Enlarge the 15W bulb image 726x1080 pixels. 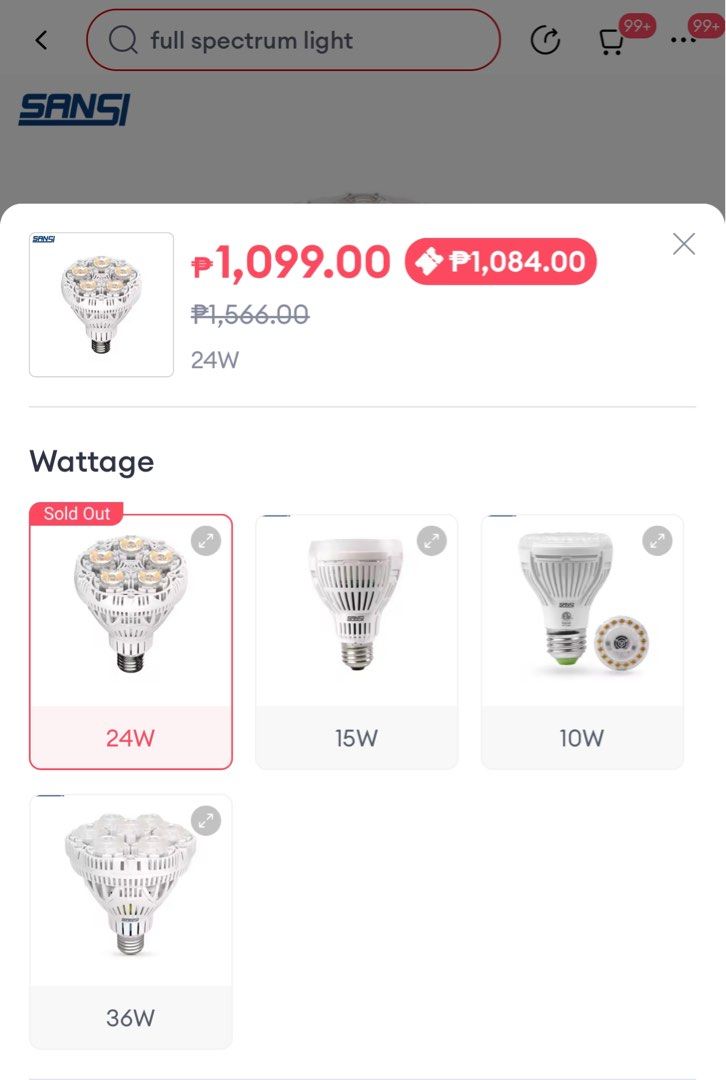click(431, 541)
